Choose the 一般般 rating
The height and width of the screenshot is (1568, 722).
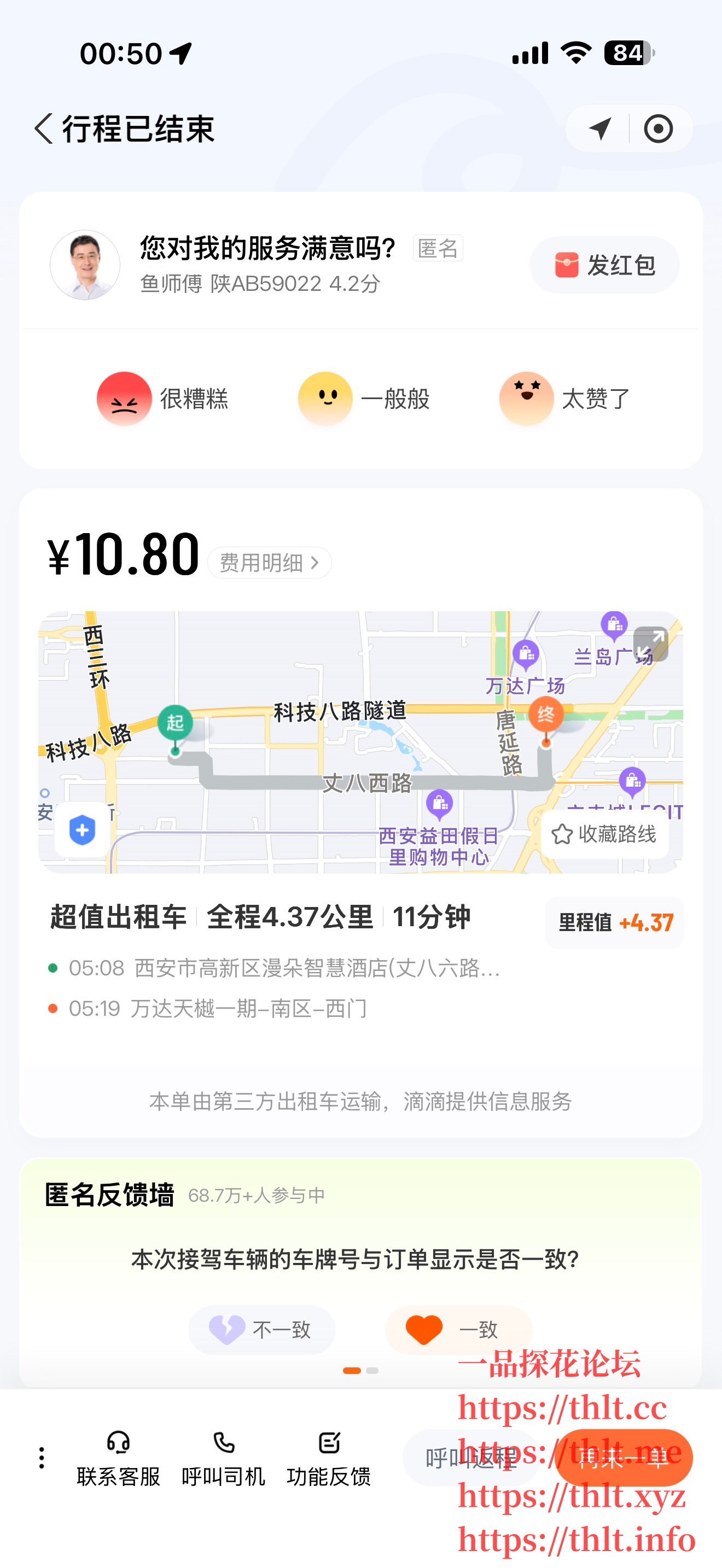[363, 399]
